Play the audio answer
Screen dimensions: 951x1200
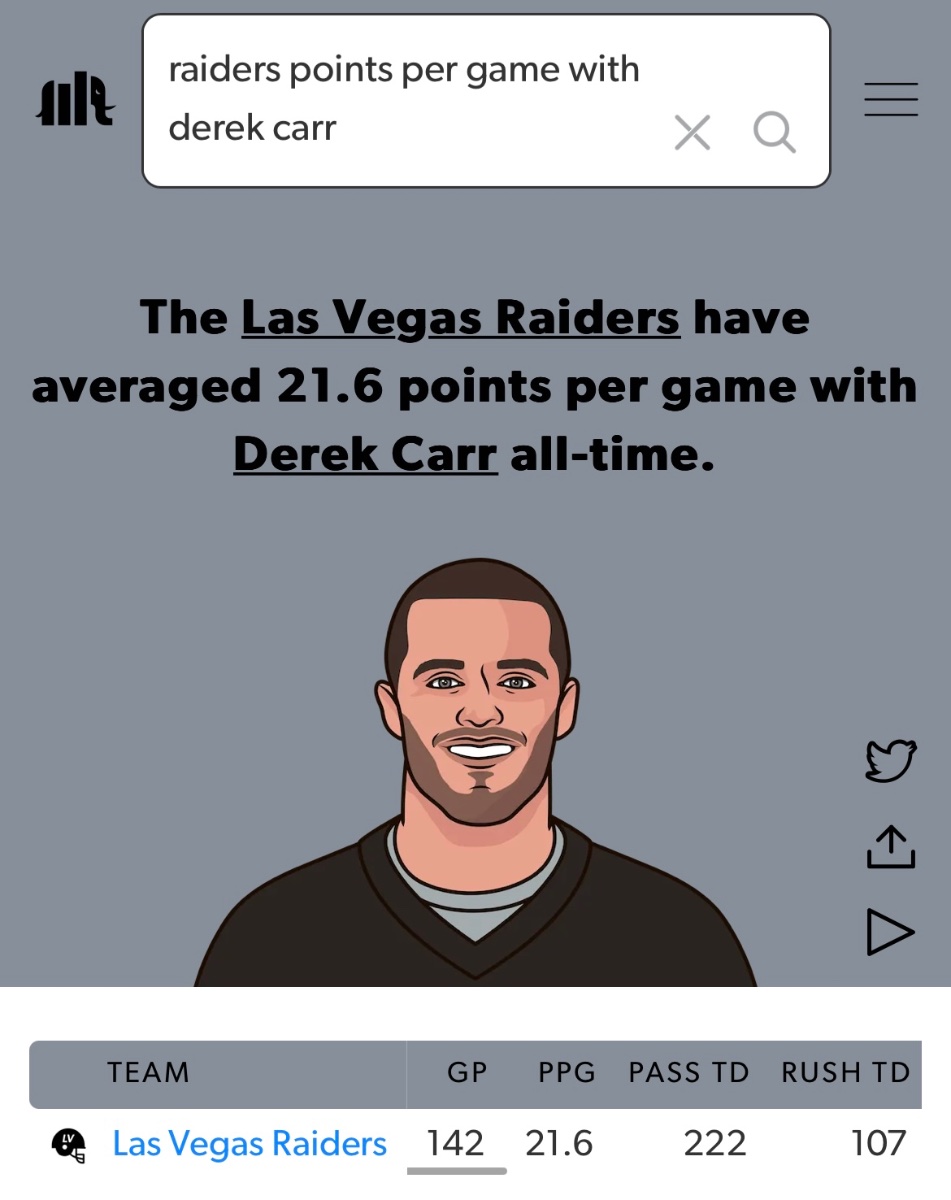pos(890,933)
